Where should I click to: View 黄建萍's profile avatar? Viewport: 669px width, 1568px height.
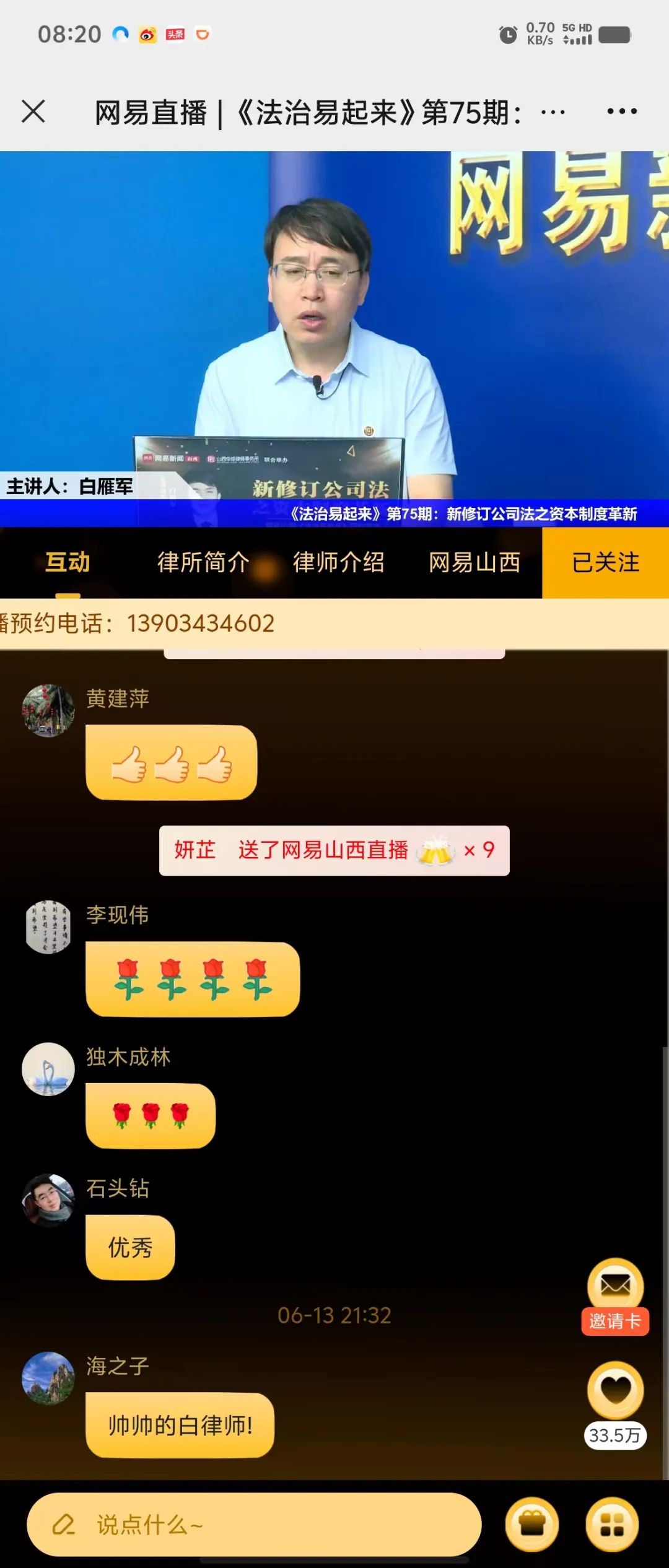(x=48, y=711)
